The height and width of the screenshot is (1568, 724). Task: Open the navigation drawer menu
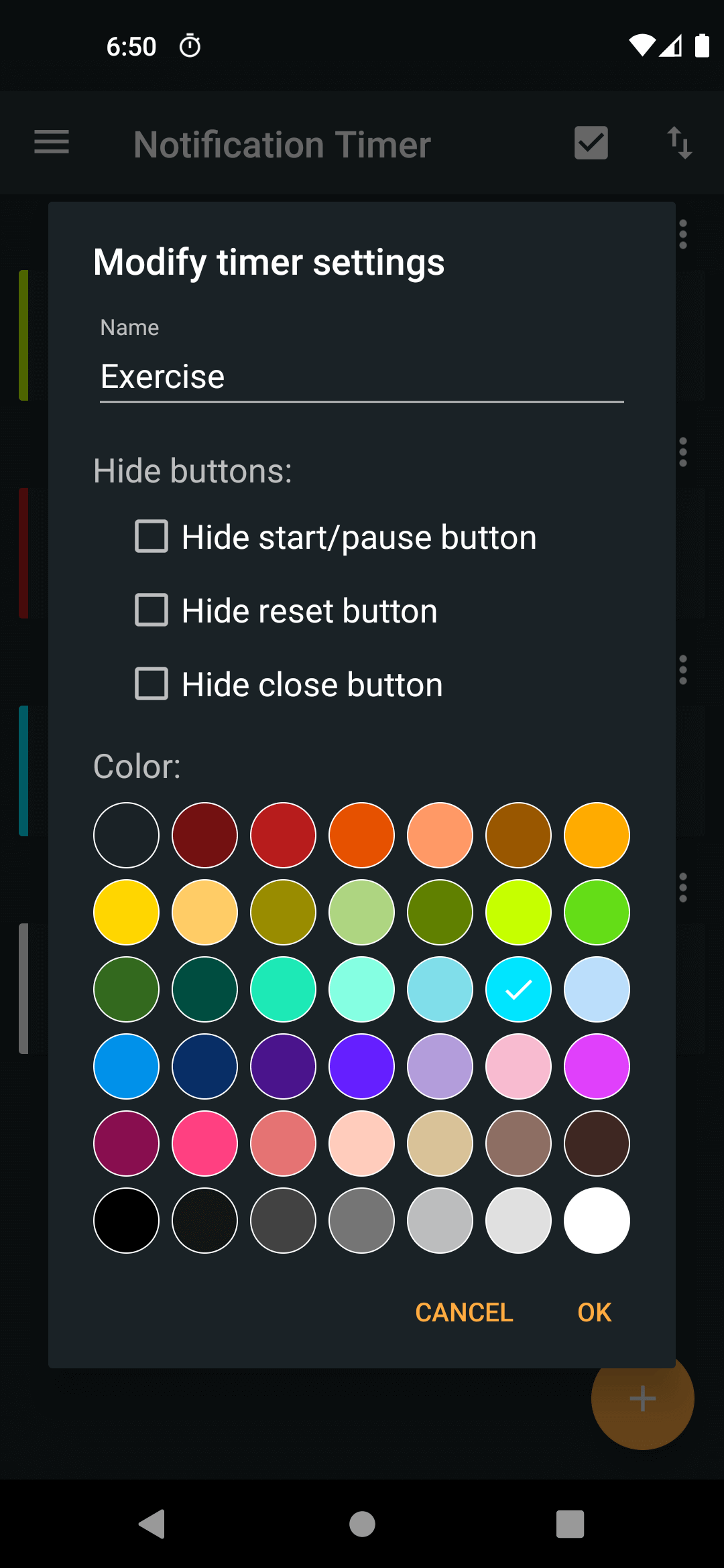click(x=51, y=143)
